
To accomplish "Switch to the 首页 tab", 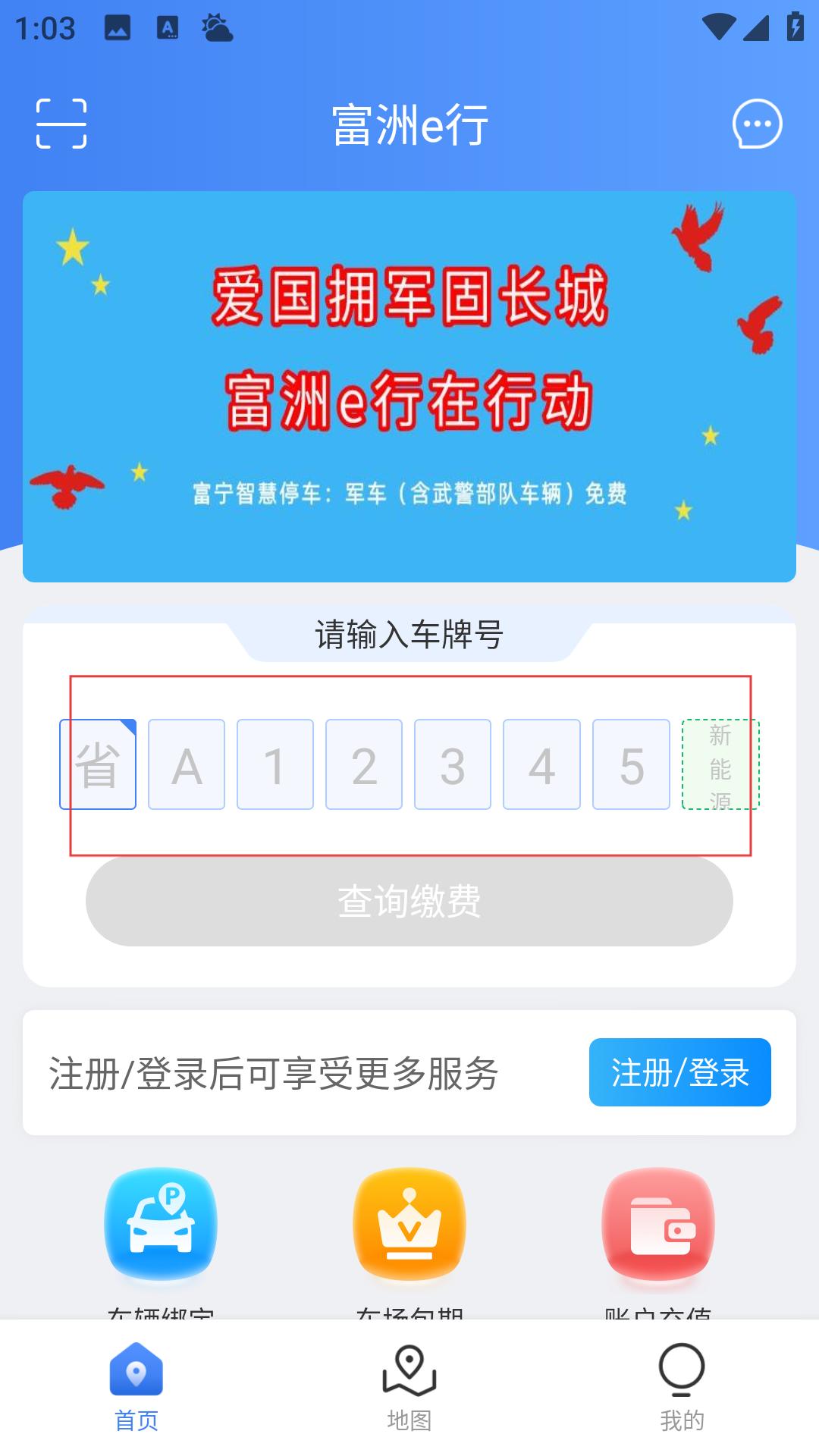I will click(x=136, y=1388).
